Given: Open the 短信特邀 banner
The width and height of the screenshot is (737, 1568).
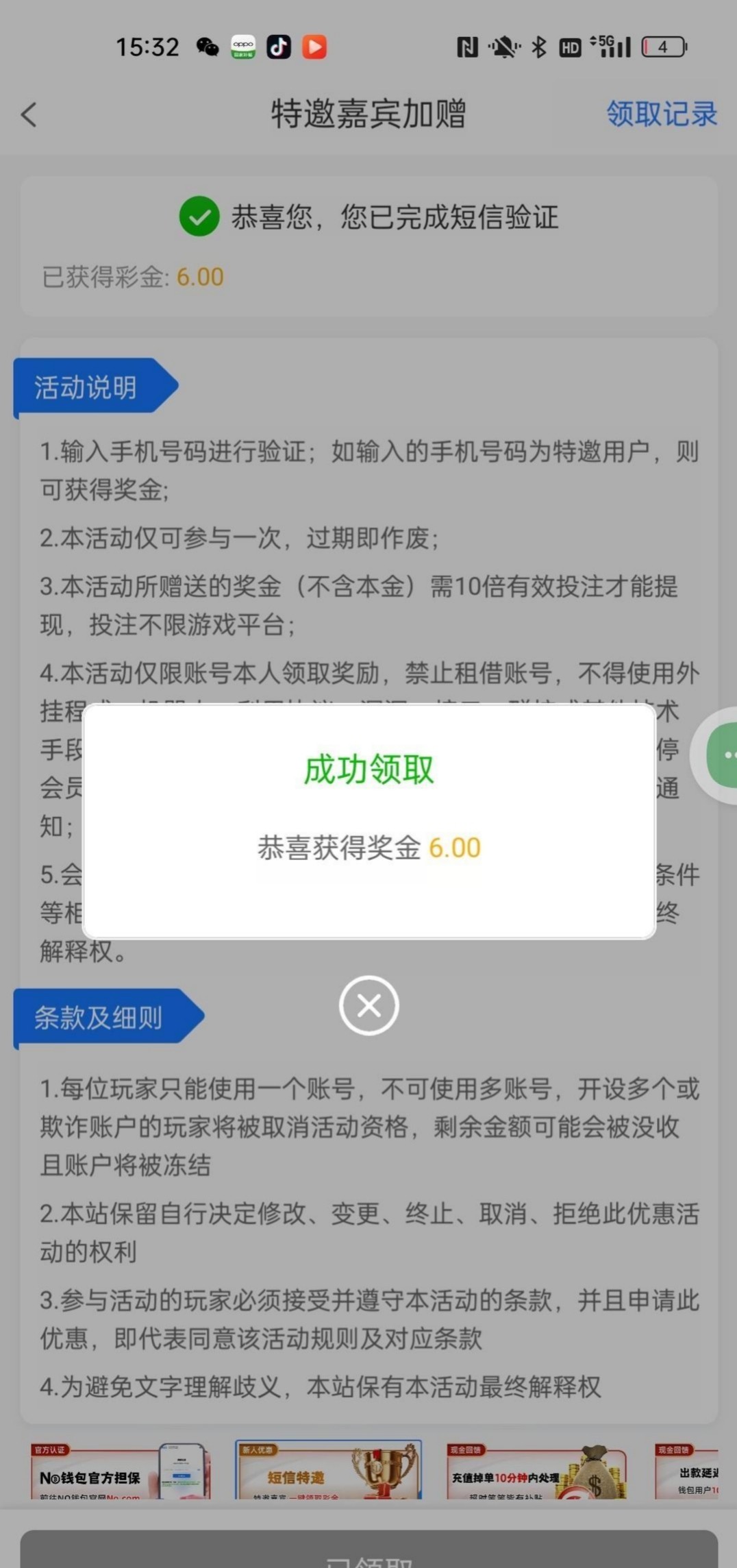Looking at the screenshot, I should 328,1470.
